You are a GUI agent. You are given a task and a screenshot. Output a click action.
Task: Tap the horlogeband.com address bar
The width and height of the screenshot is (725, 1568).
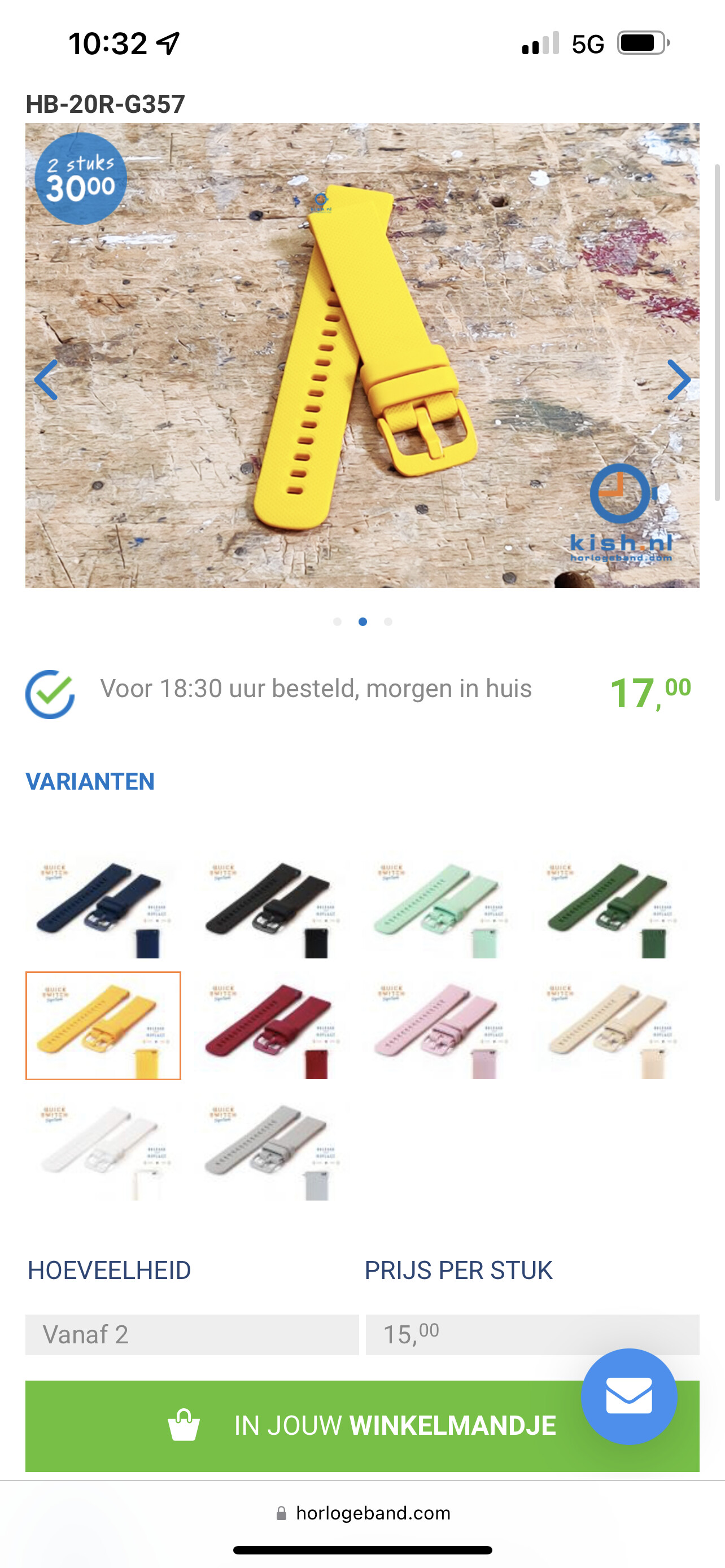coord(363,1513)
